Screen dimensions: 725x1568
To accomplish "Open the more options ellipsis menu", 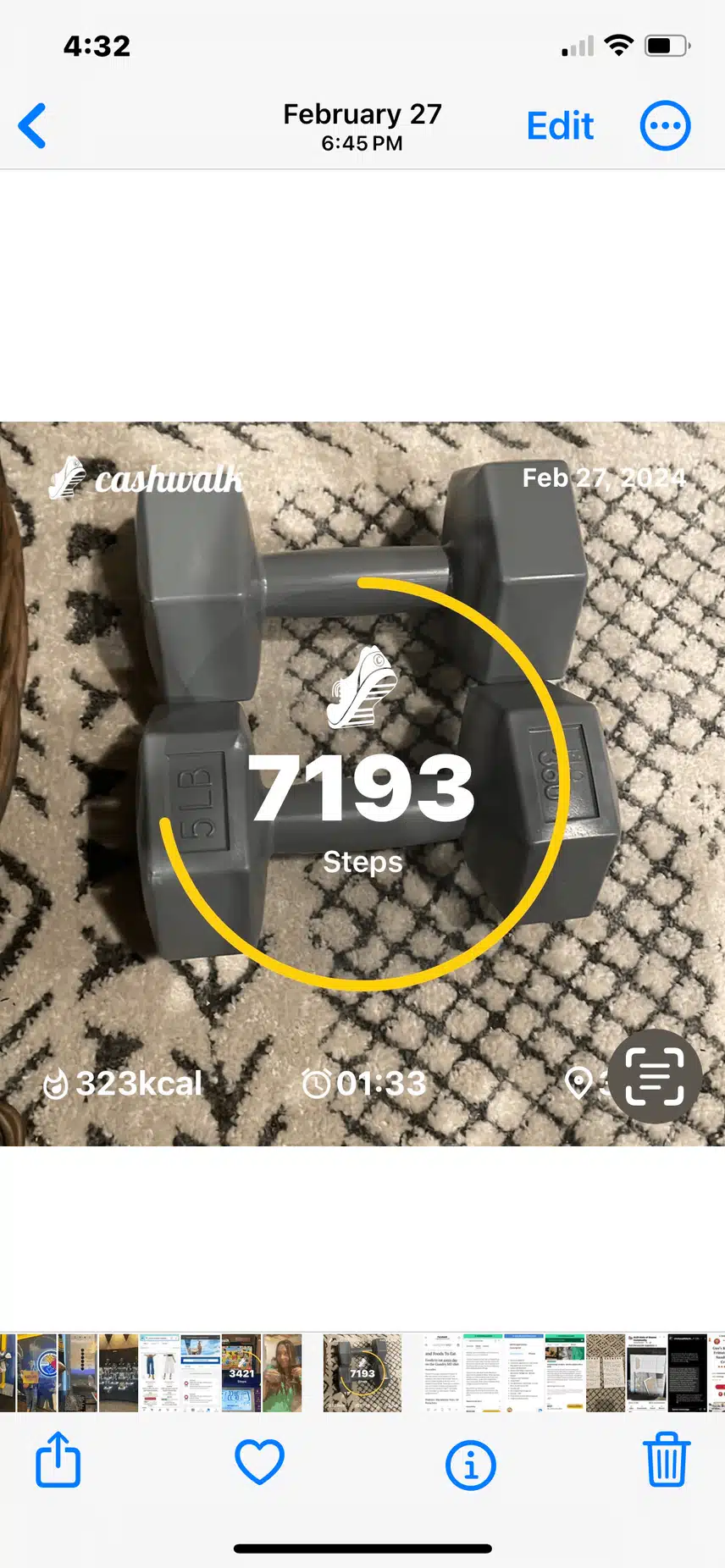I will click(x=665, y=126).
